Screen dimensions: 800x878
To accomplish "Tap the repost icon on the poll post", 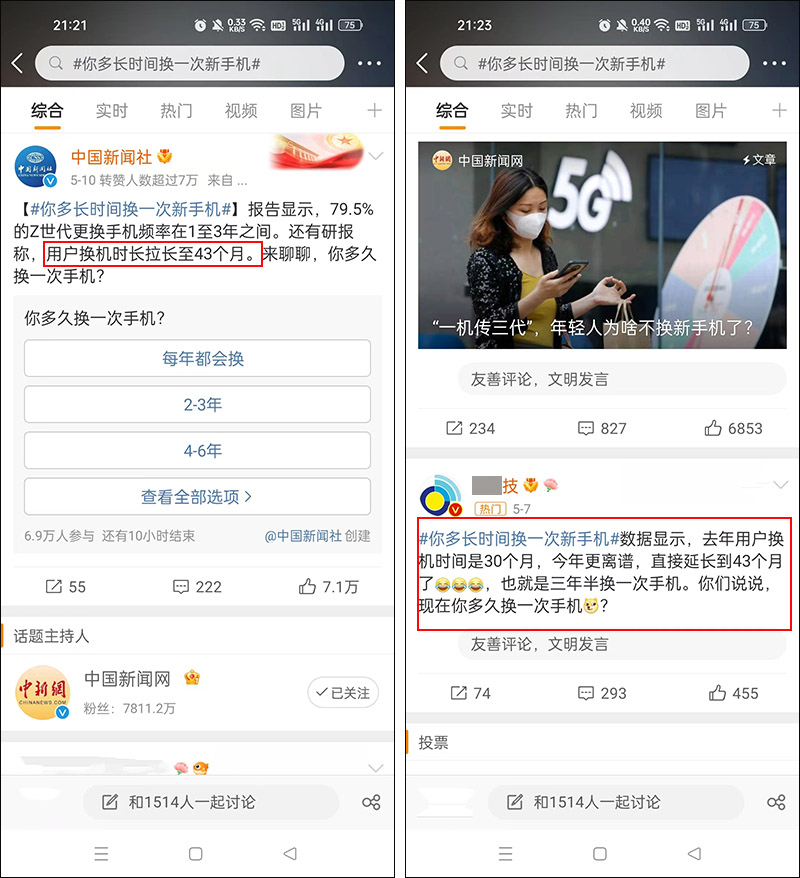I will coord(56,587).
